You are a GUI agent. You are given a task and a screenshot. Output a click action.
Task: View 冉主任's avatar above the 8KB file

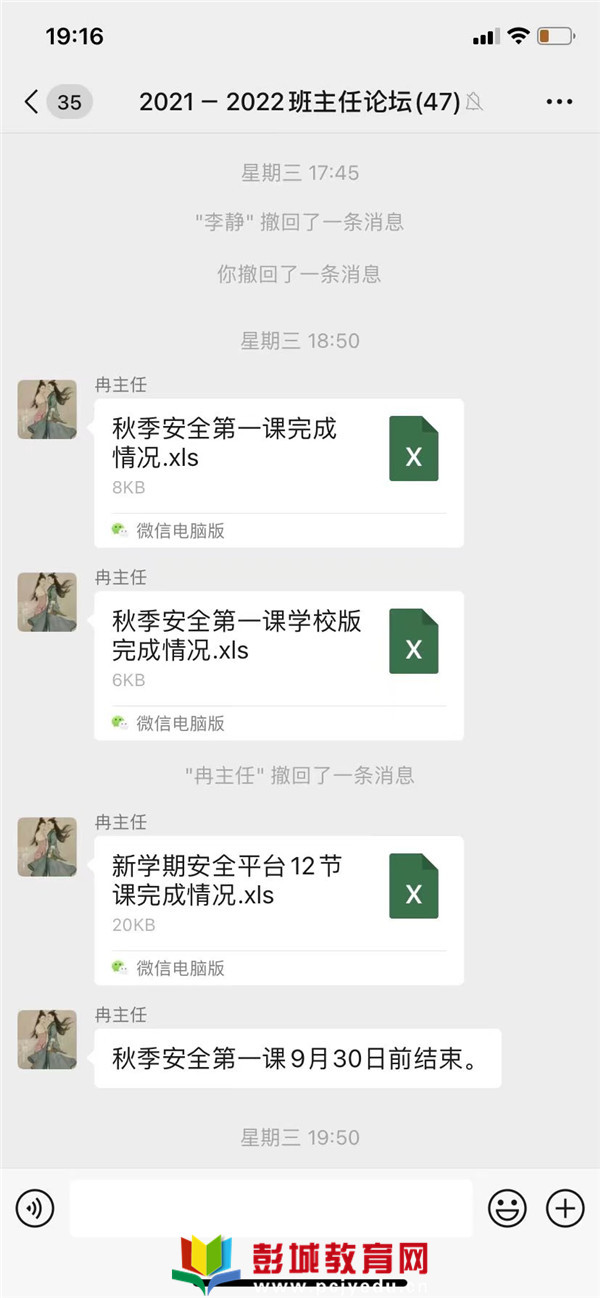[x=47, y=409]
